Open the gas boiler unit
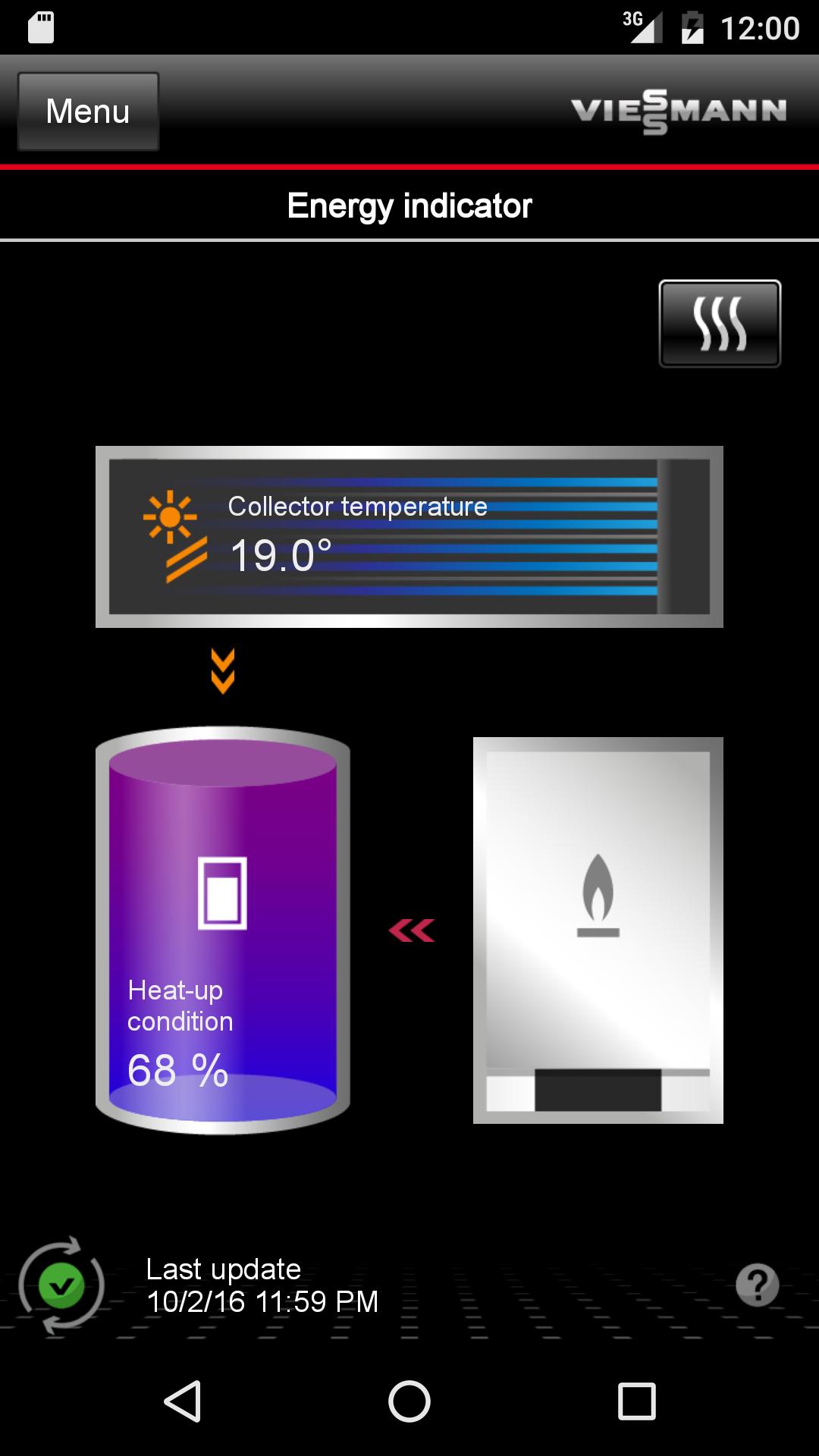The width and height of the screenshot is (819, 1456). click(x=598, y=930)
